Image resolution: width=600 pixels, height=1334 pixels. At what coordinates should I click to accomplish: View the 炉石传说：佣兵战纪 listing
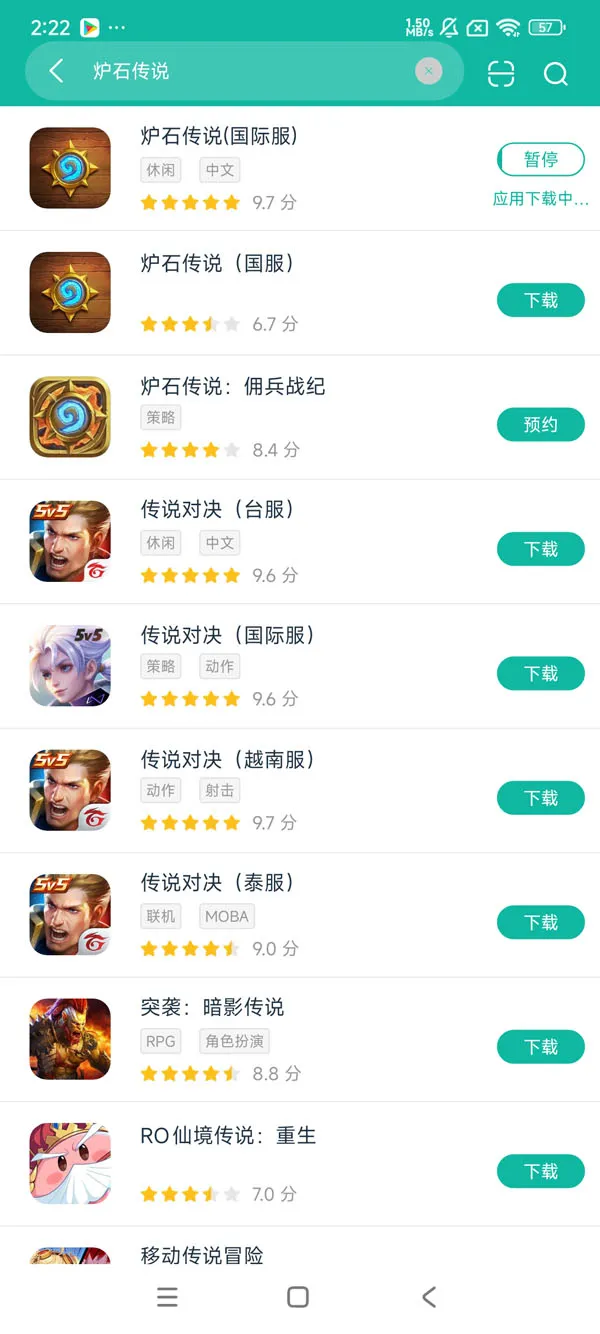coord(232,387)
